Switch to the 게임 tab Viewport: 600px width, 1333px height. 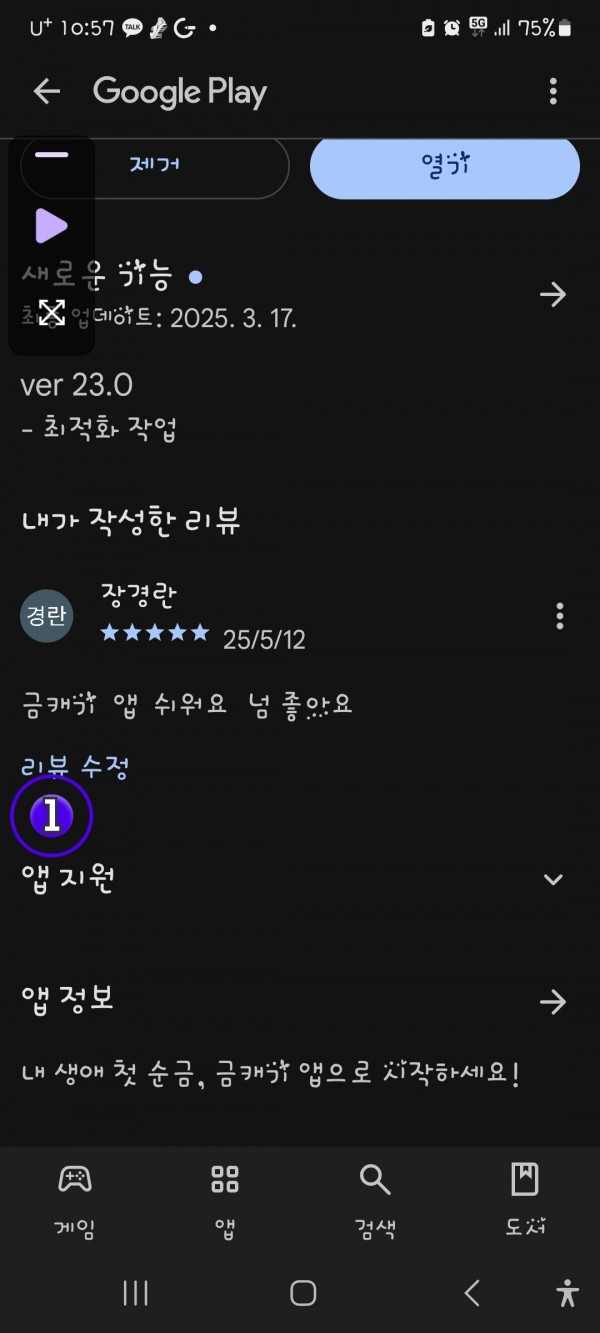tap(75, 1201)
